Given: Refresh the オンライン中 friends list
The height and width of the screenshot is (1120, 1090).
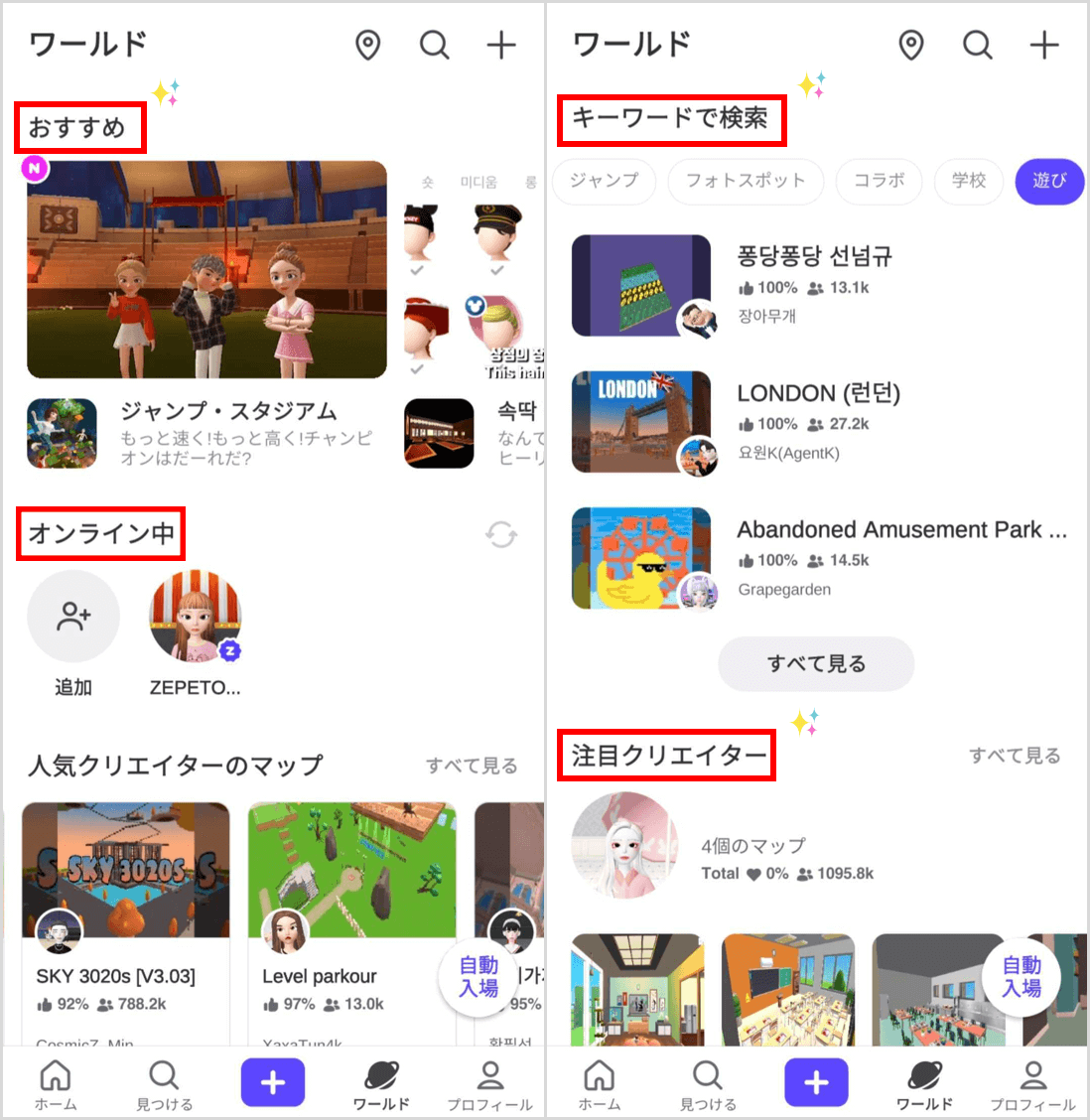Looking at the screenshot, I should coord(501,535).
